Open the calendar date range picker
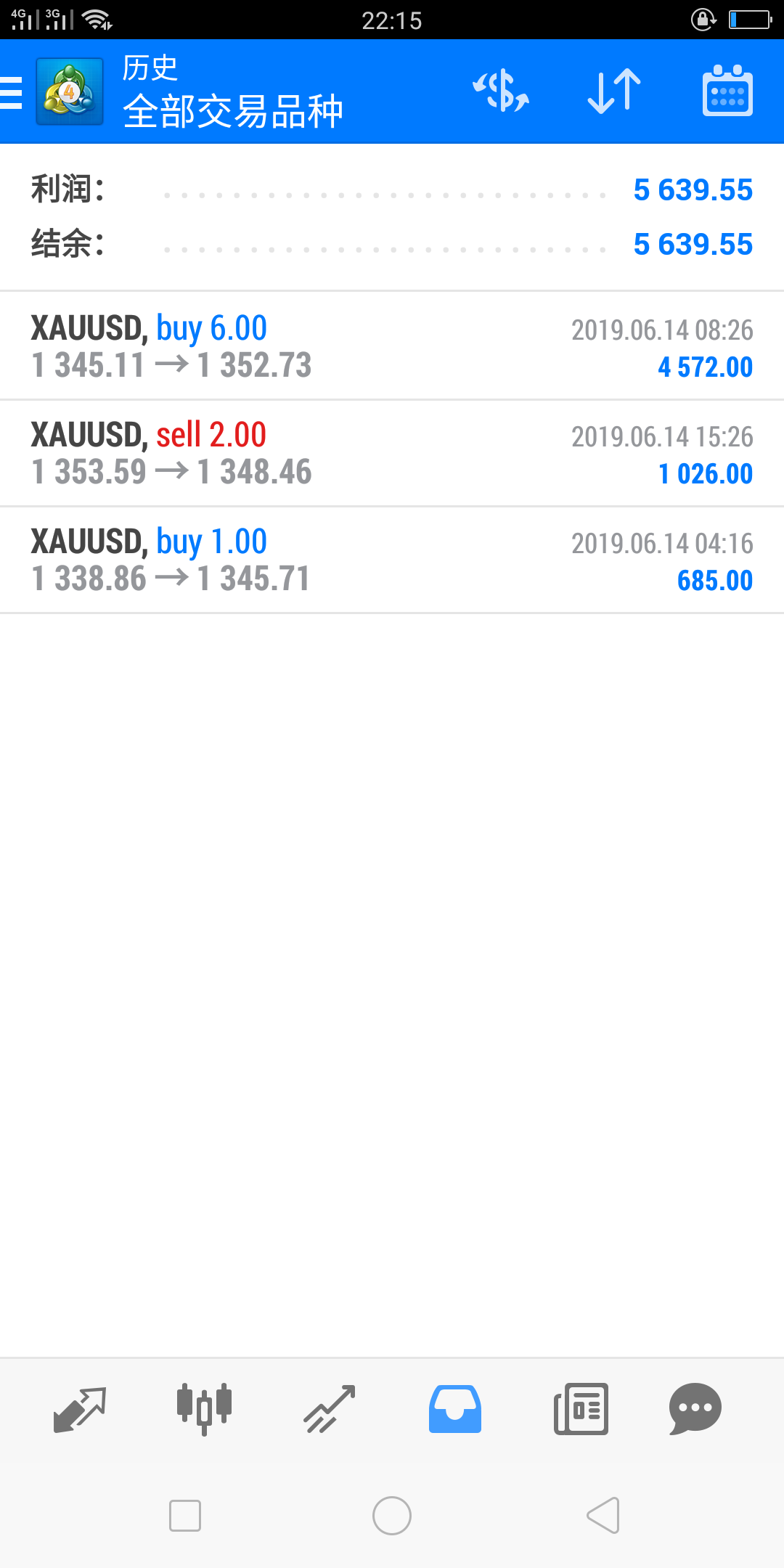 click(727, 91)
